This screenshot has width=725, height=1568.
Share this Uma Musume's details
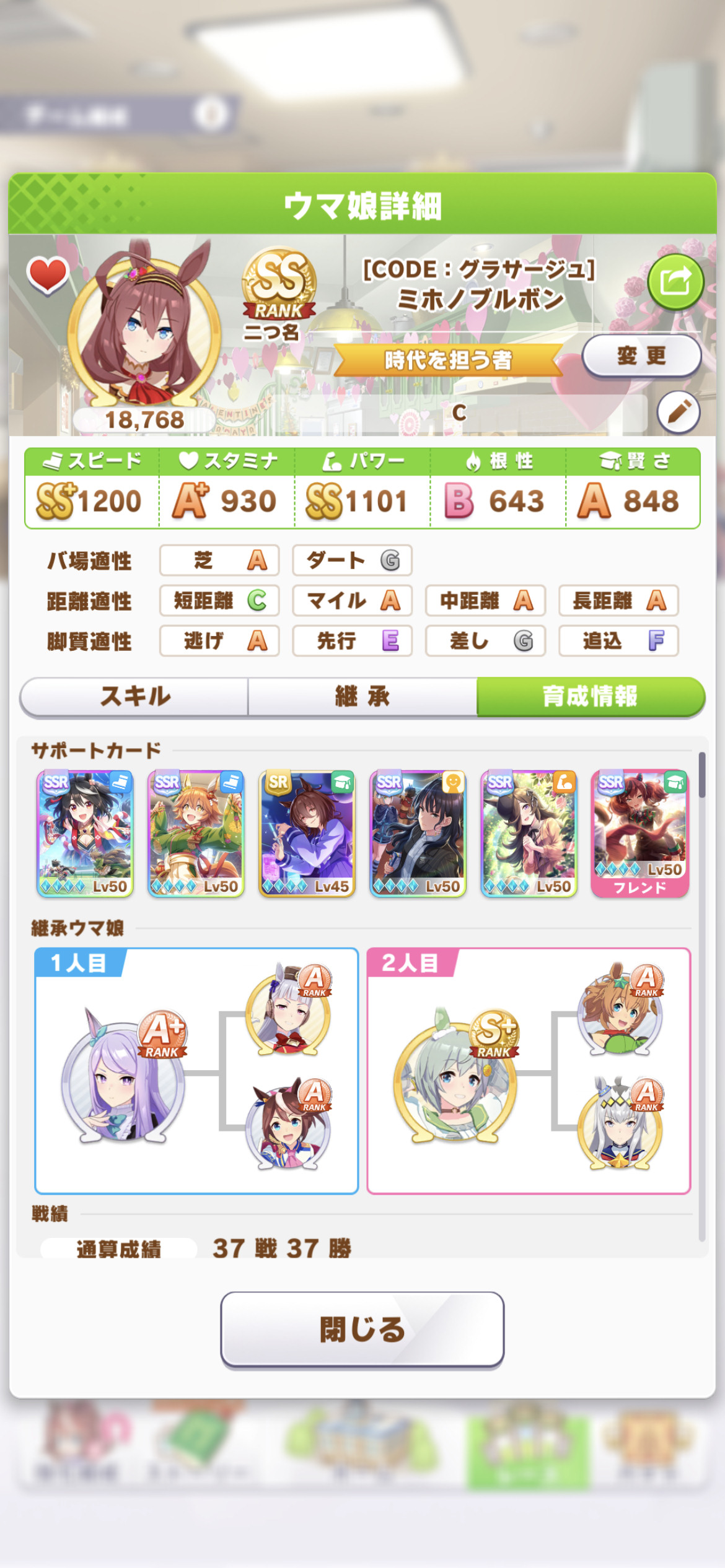pos(675,282)
